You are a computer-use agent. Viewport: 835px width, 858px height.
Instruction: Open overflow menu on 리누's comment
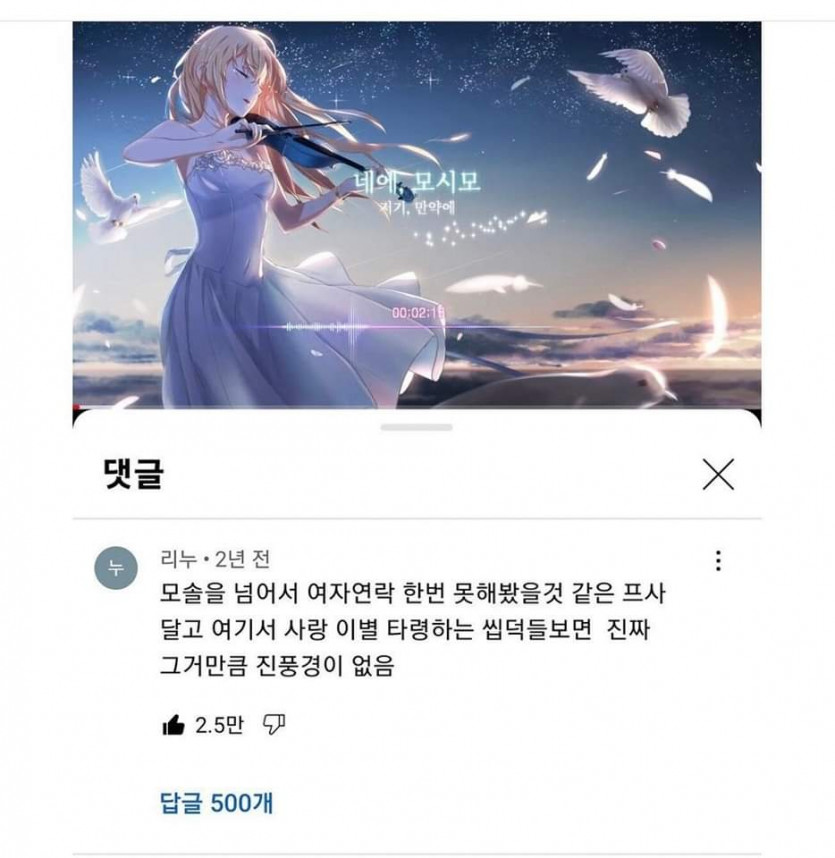click(718, 561)
